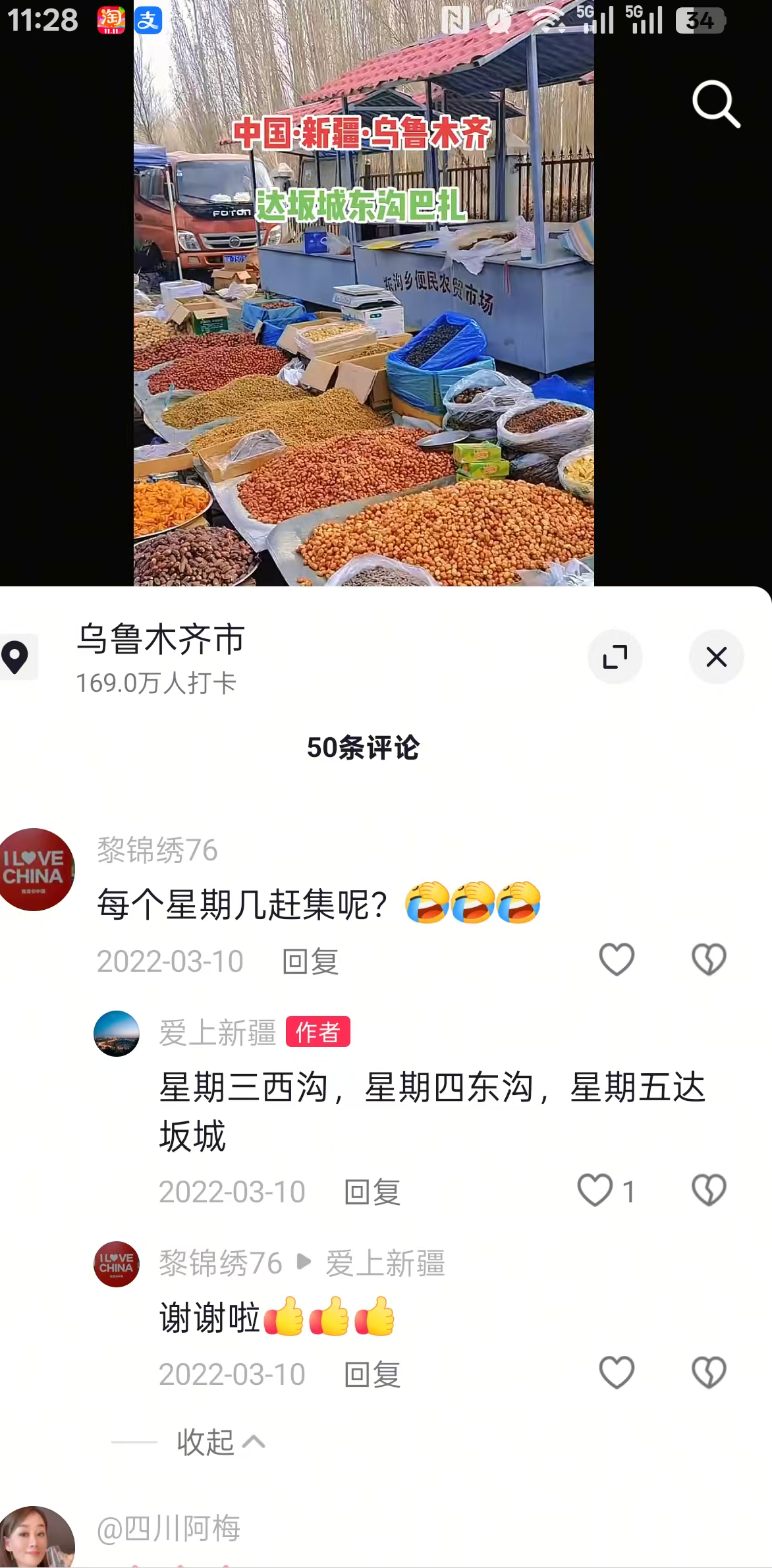This screenshot has height=1568, width=772.
Task: Like the 谢谢啦 comment
Action: [616, 1373]
